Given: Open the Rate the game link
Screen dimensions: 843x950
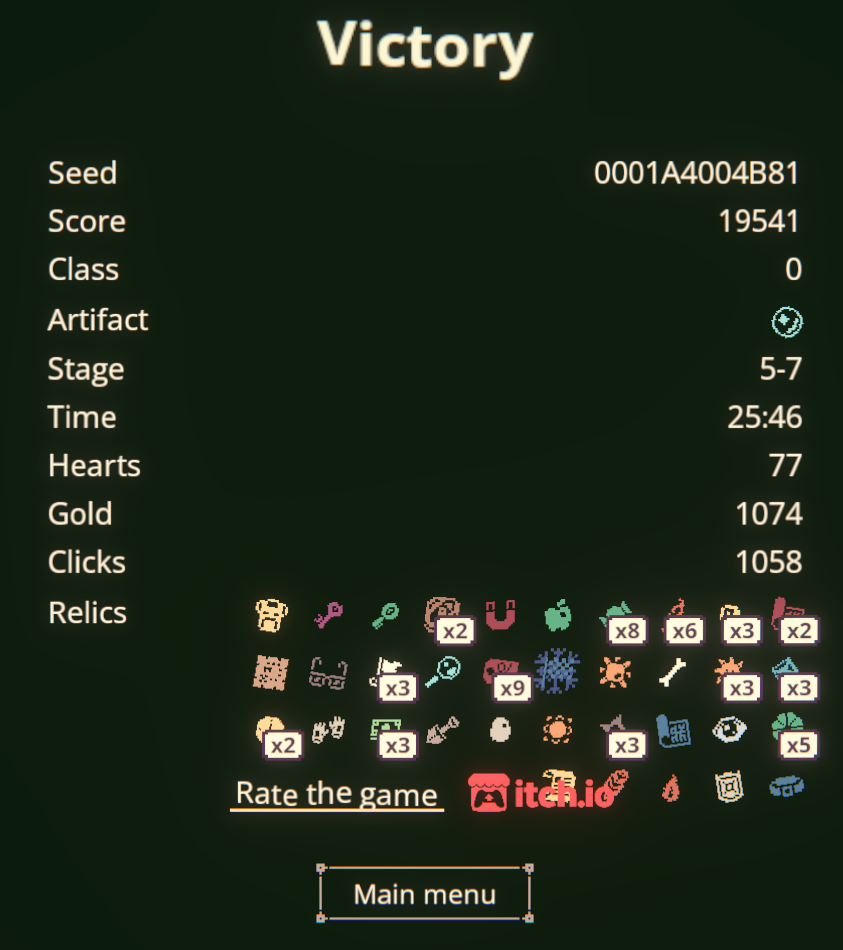Looking at the screenshot, I should click(337, 794).
